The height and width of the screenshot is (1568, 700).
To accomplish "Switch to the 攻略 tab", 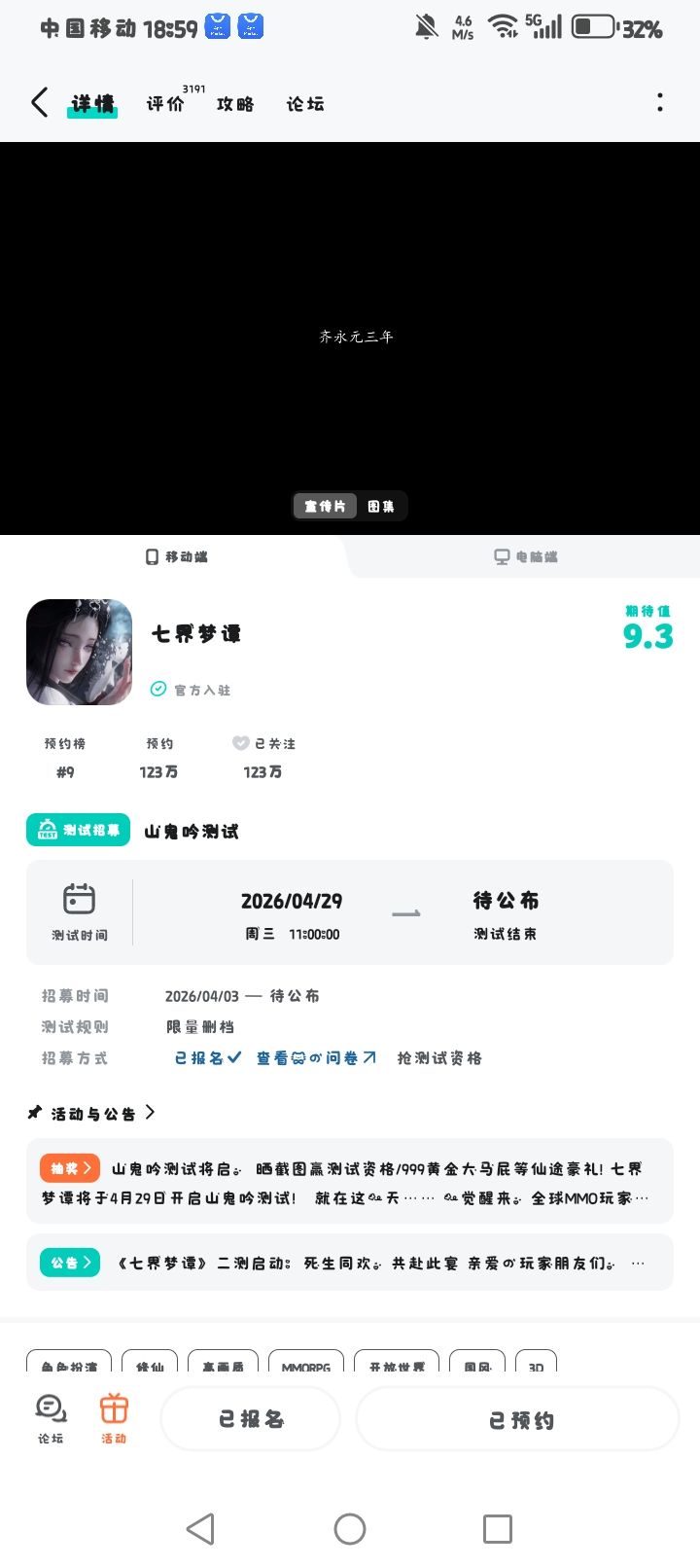I will (235, 104).
